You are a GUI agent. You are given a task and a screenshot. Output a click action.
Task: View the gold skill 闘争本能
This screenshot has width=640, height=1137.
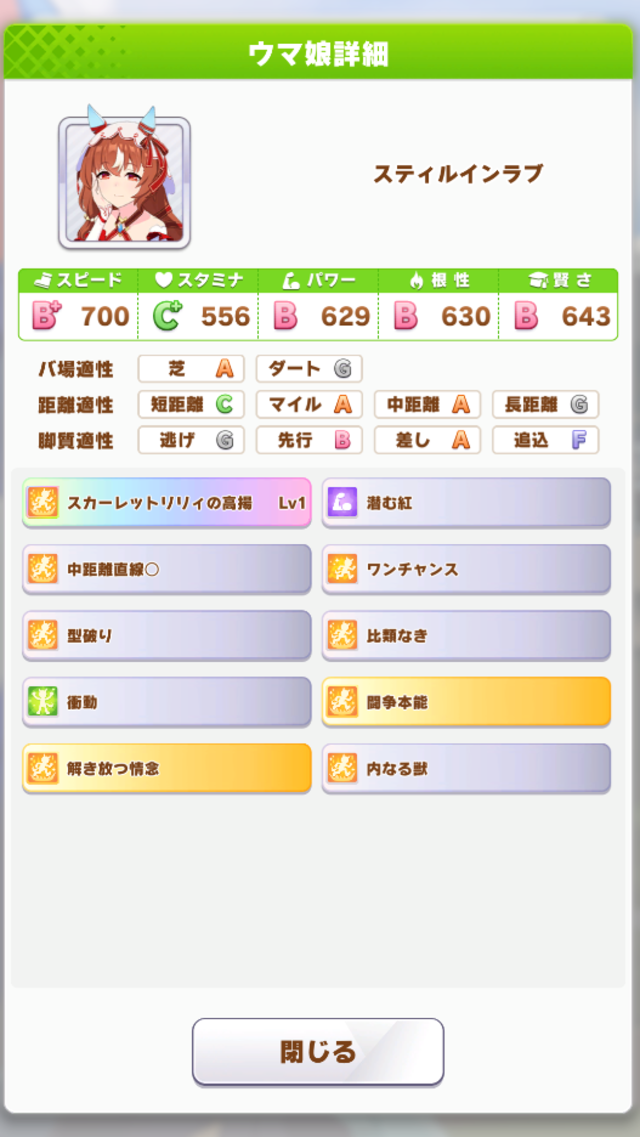[466, 702]
